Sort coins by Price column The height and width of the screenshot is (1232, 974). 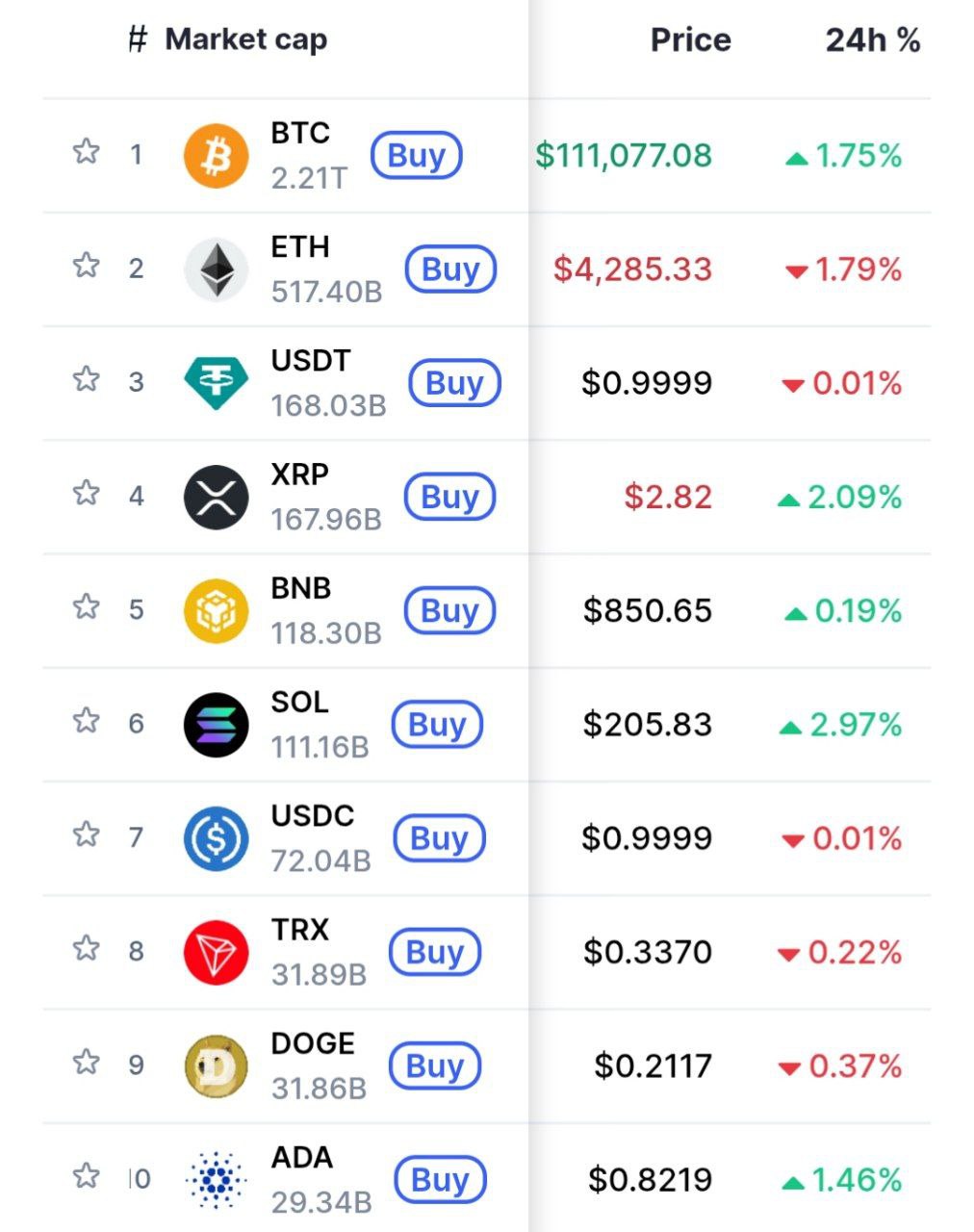690,39
